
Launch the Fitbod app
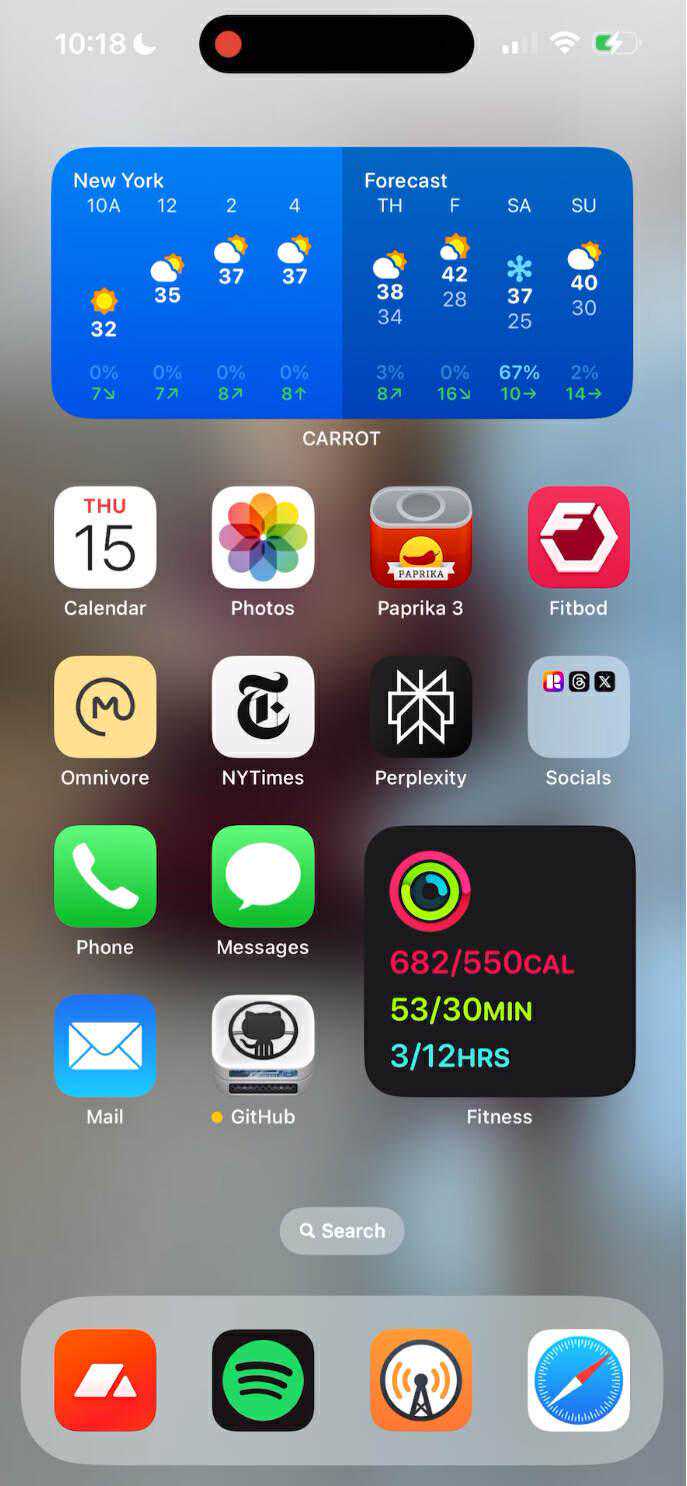(x=579, y=538)
